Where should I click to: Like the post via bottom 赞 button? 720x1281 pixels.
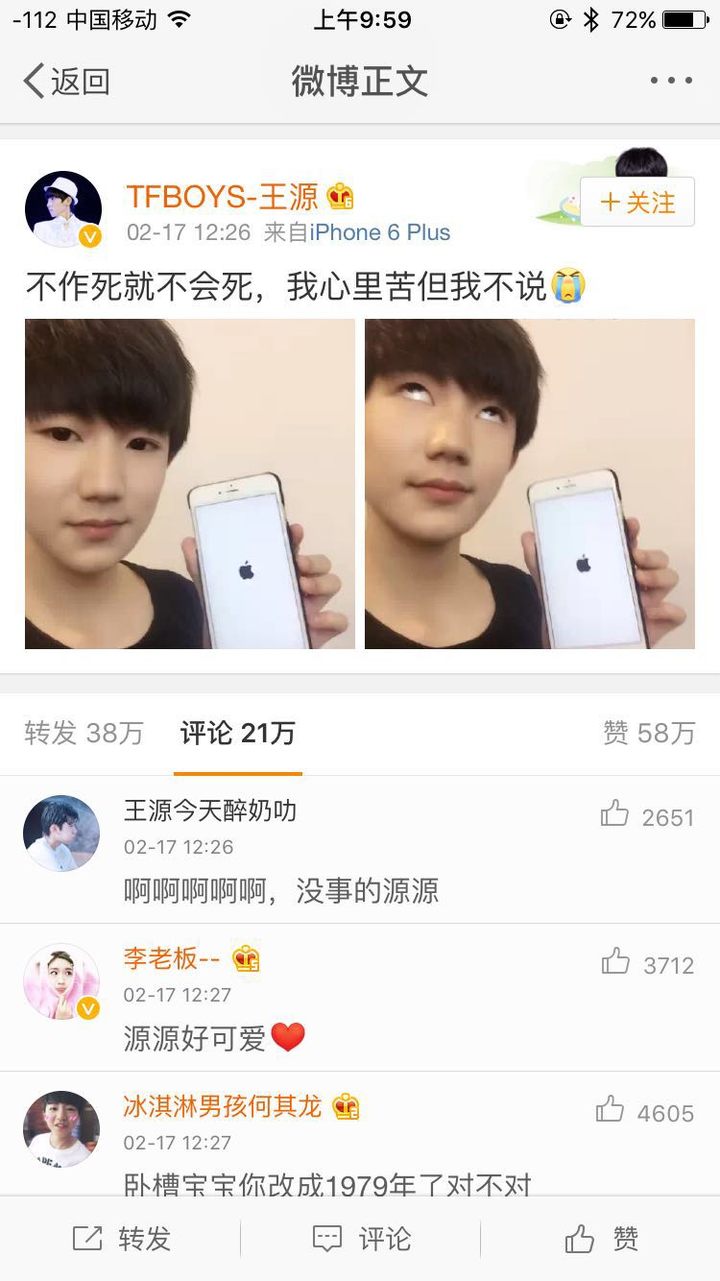point(601,1239)
